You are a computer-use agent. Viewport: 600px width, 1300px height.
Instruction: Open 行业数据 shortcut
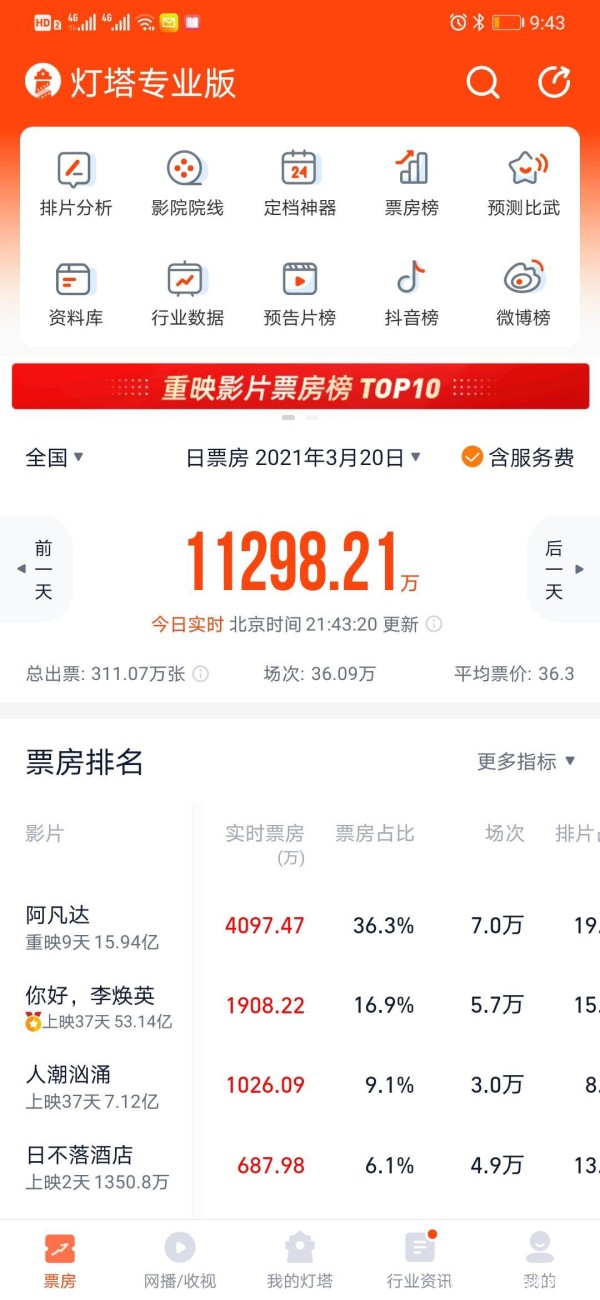pos(187,294)
